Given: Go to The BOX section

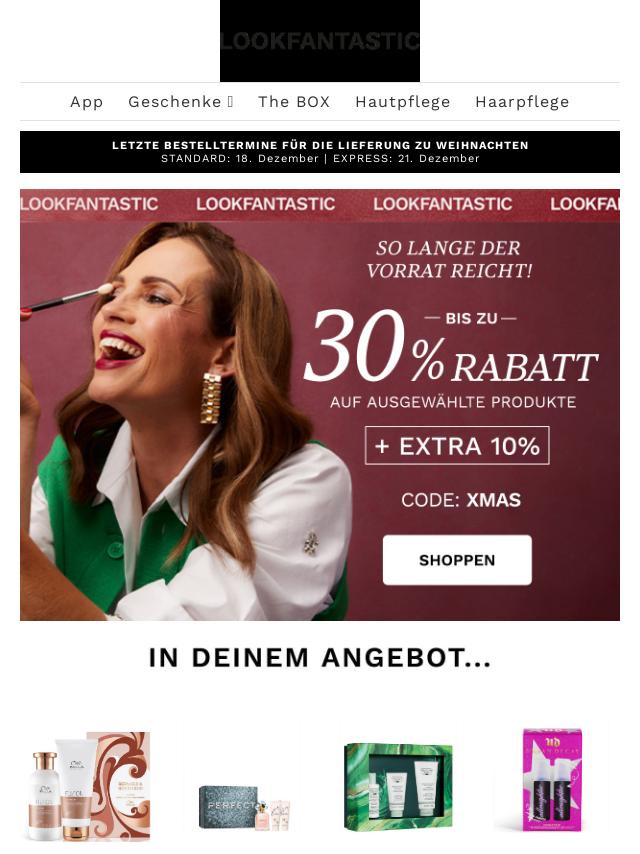Looking at the screenshot, I should [294, 102].
